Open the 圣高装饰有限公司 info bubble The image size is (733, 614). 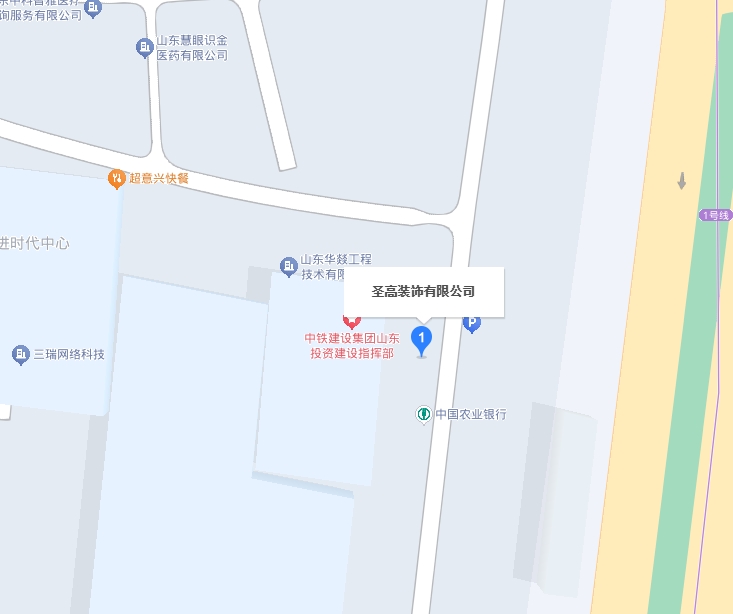pos(423,291)
